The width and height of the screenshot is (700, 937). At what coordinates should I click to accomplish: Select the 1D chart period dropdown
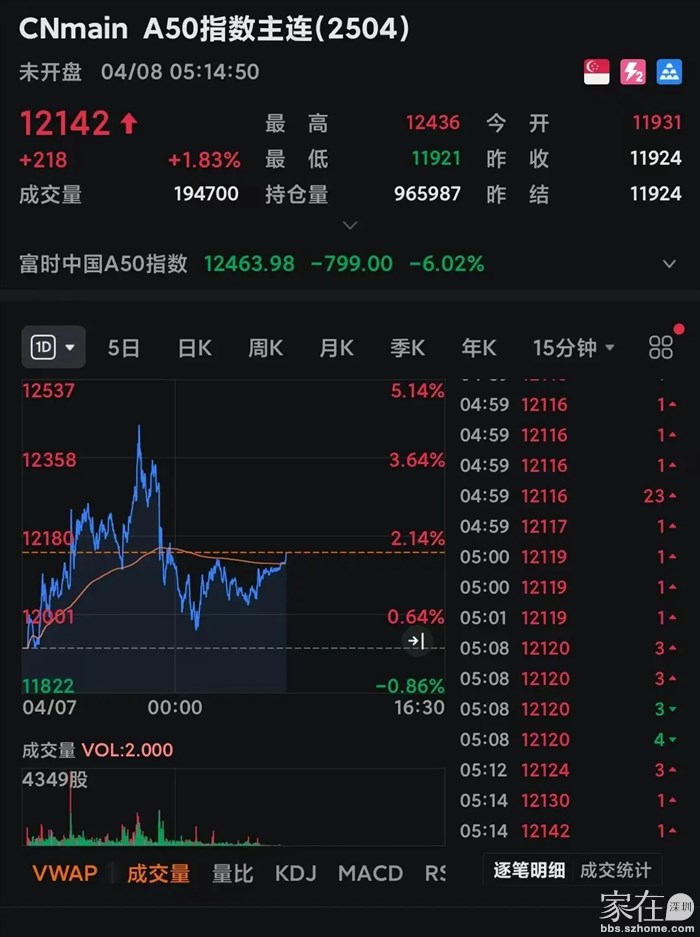click(54, 348)
